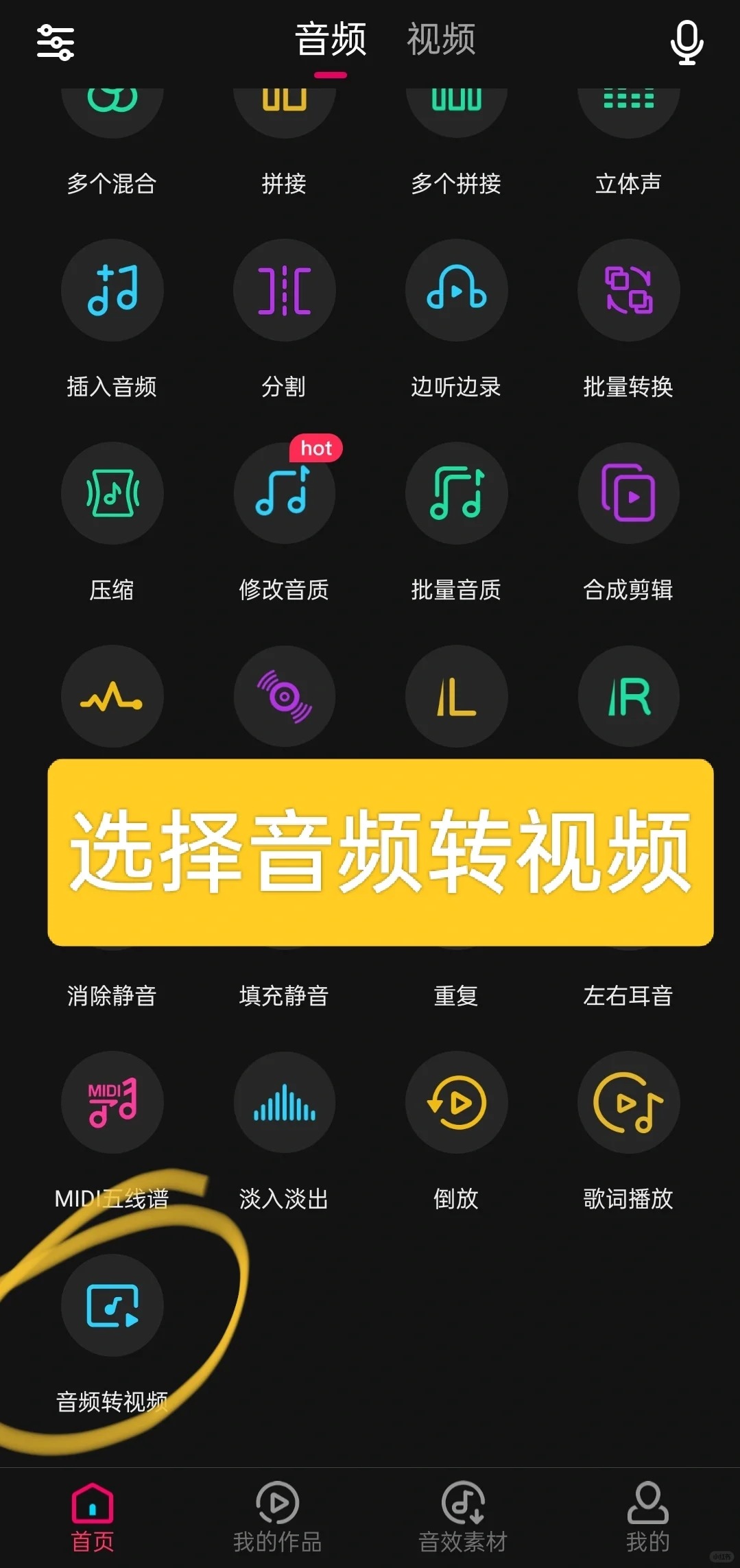Switch to the 视频 tab
The height and width of the screenshot is (1568, 740).
(441, 40)
